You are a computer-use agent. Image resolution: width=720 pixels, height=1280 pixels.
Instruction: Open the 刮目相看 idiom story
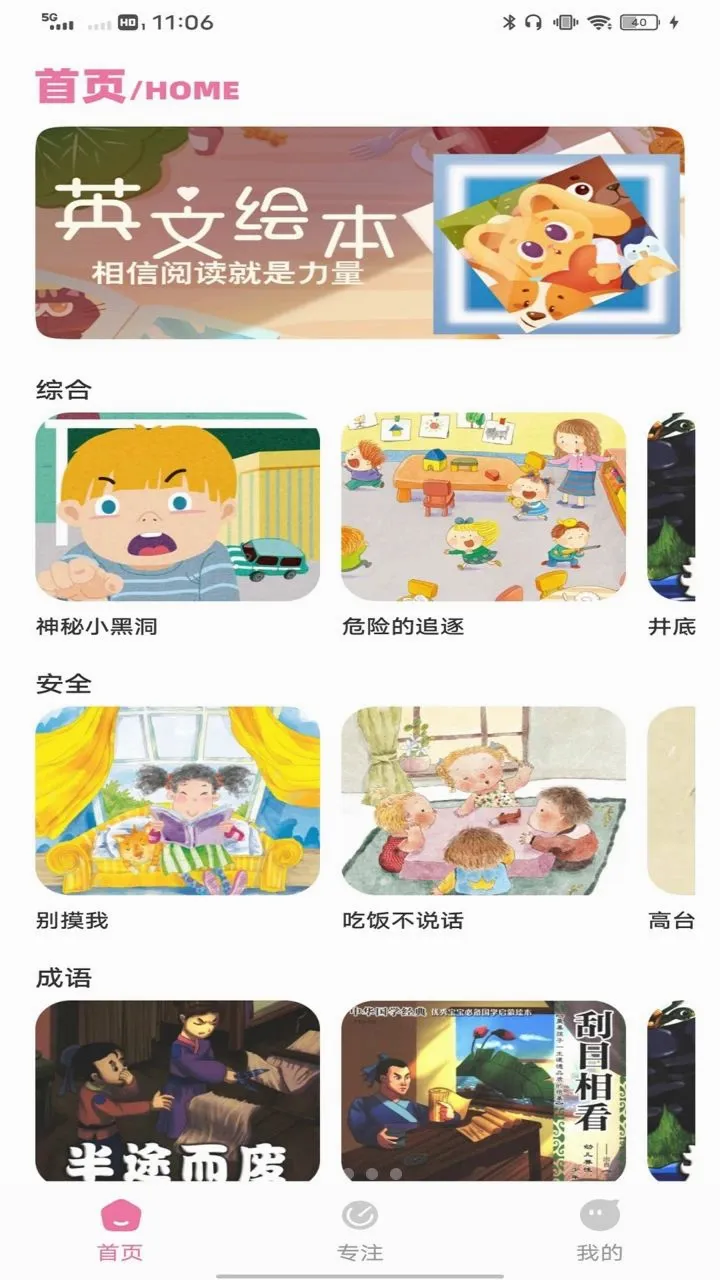(x=484, y=1092)
